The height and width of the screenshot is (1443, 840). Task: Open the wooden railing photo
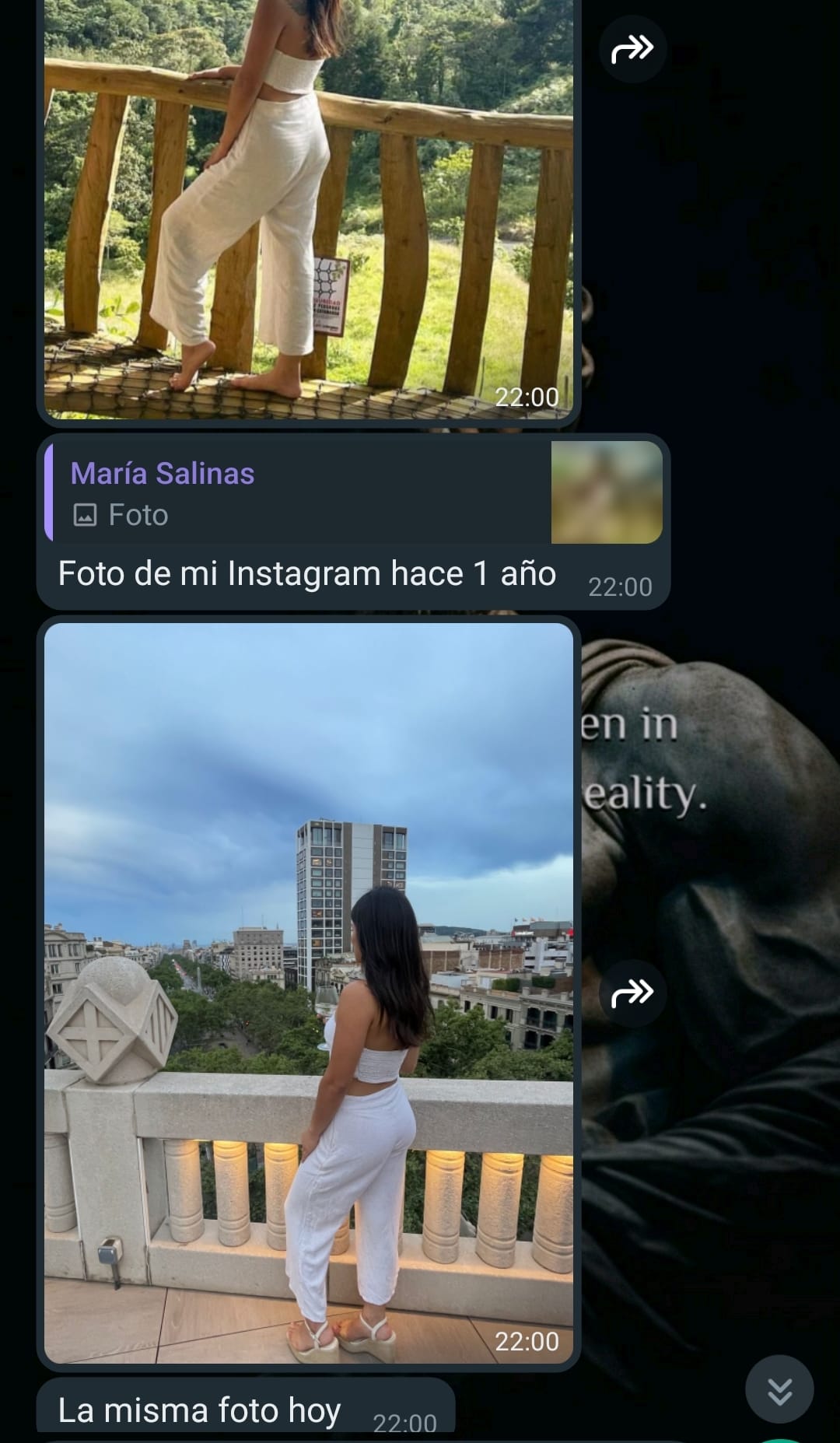coord(309,208)
